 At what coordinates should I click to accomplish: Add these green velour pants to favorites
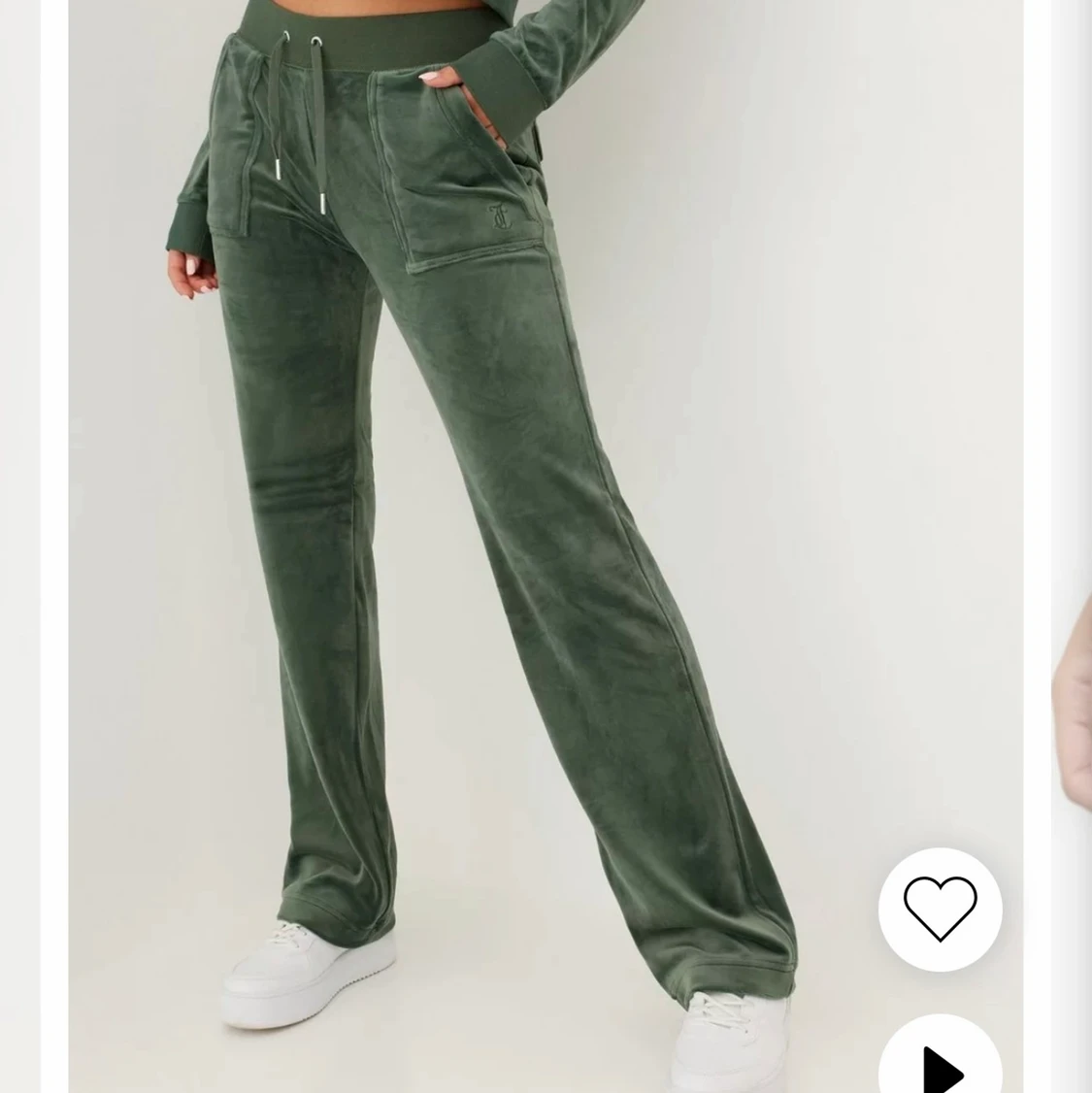click(940, 909)
